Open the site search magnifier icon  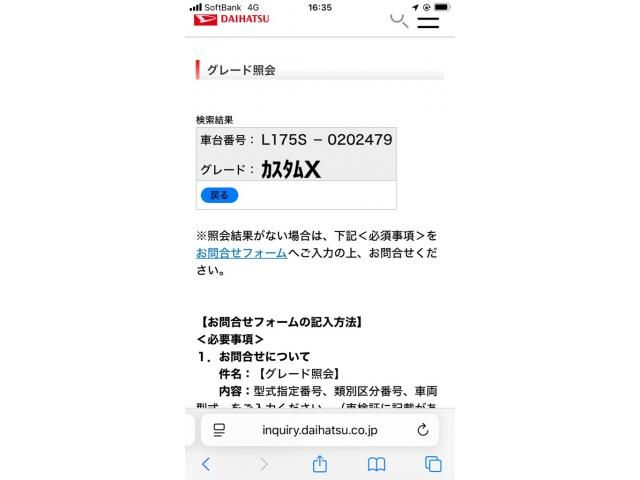point(398,19)
